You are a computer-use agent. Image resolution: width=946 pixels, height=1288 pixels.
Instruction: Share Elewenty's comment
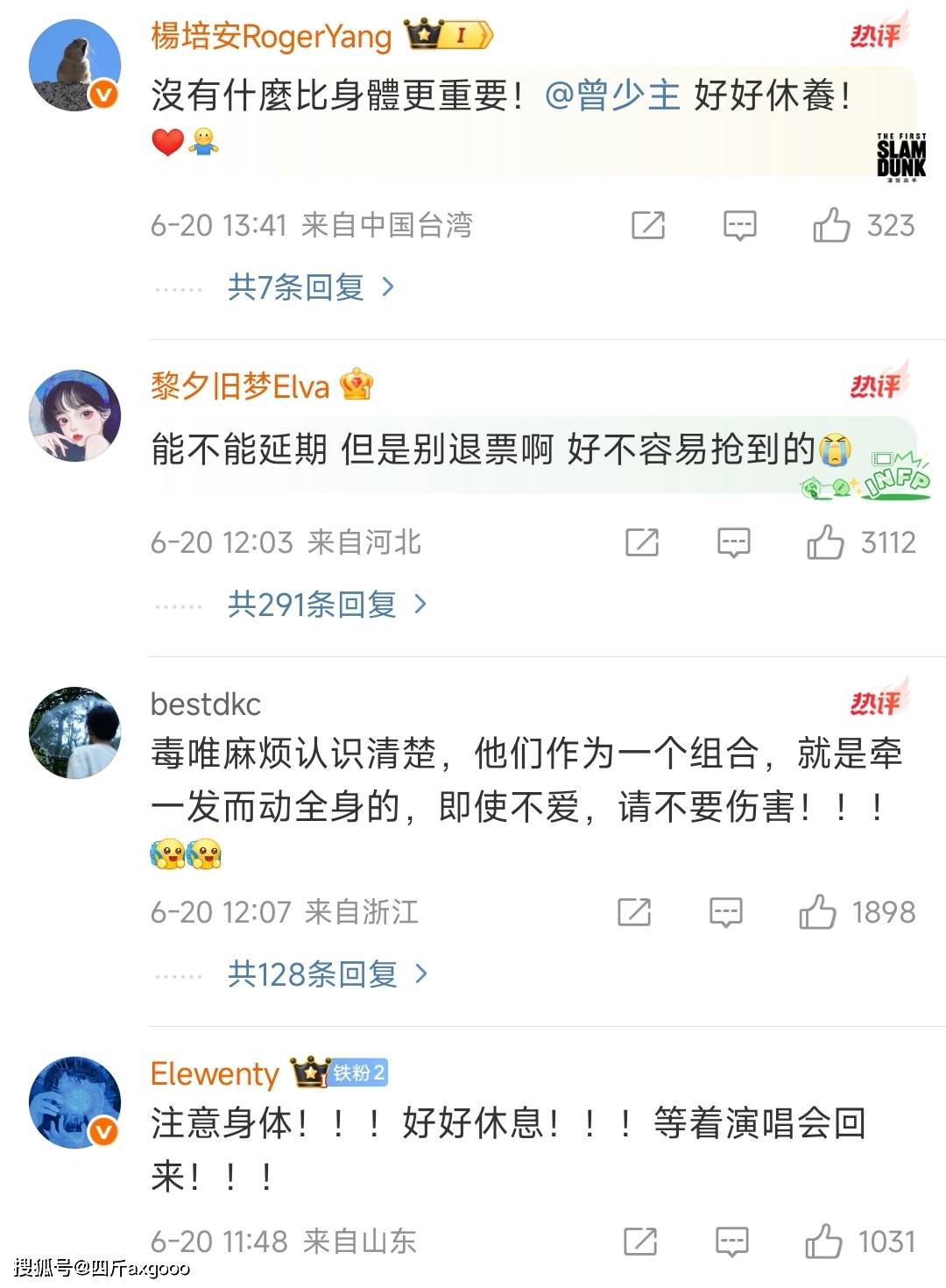640,1241
